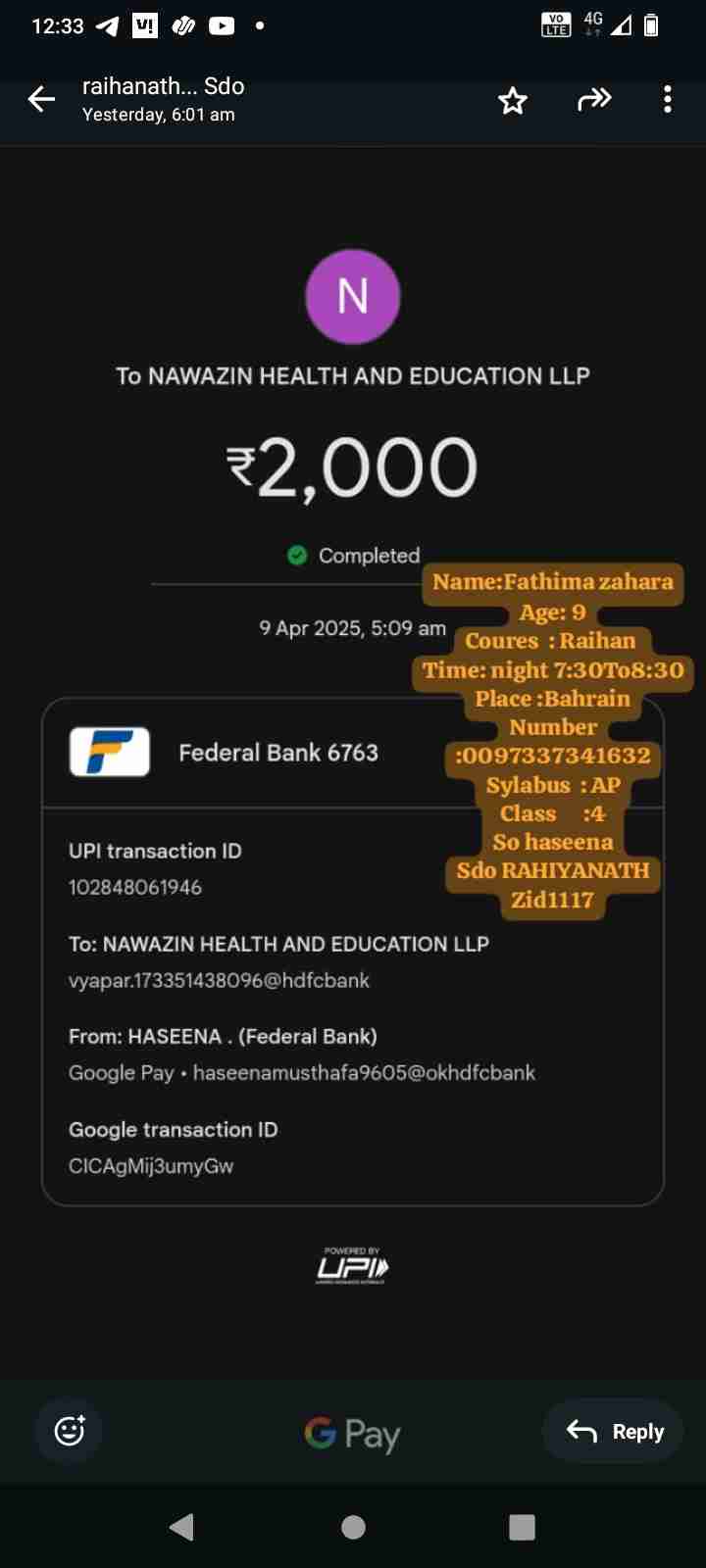Viewport: 706px width, 1568px height.
Task: Open recent apps from navigation bar
Action: [x=523, y=1527]
